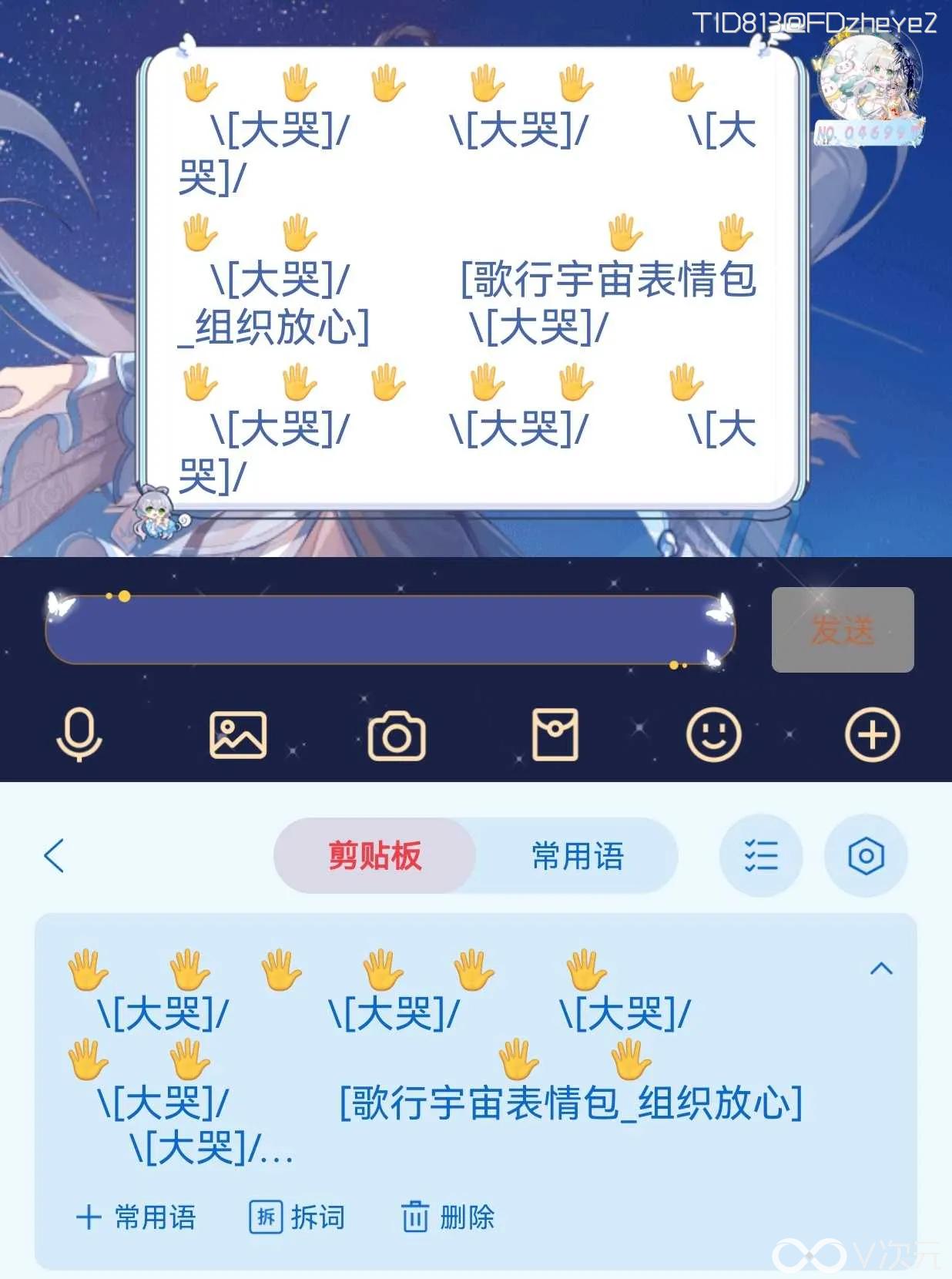Open clipboard settings hexagon icon
The height and width of the screenshot is (1279, 952).
coord(866,855)
